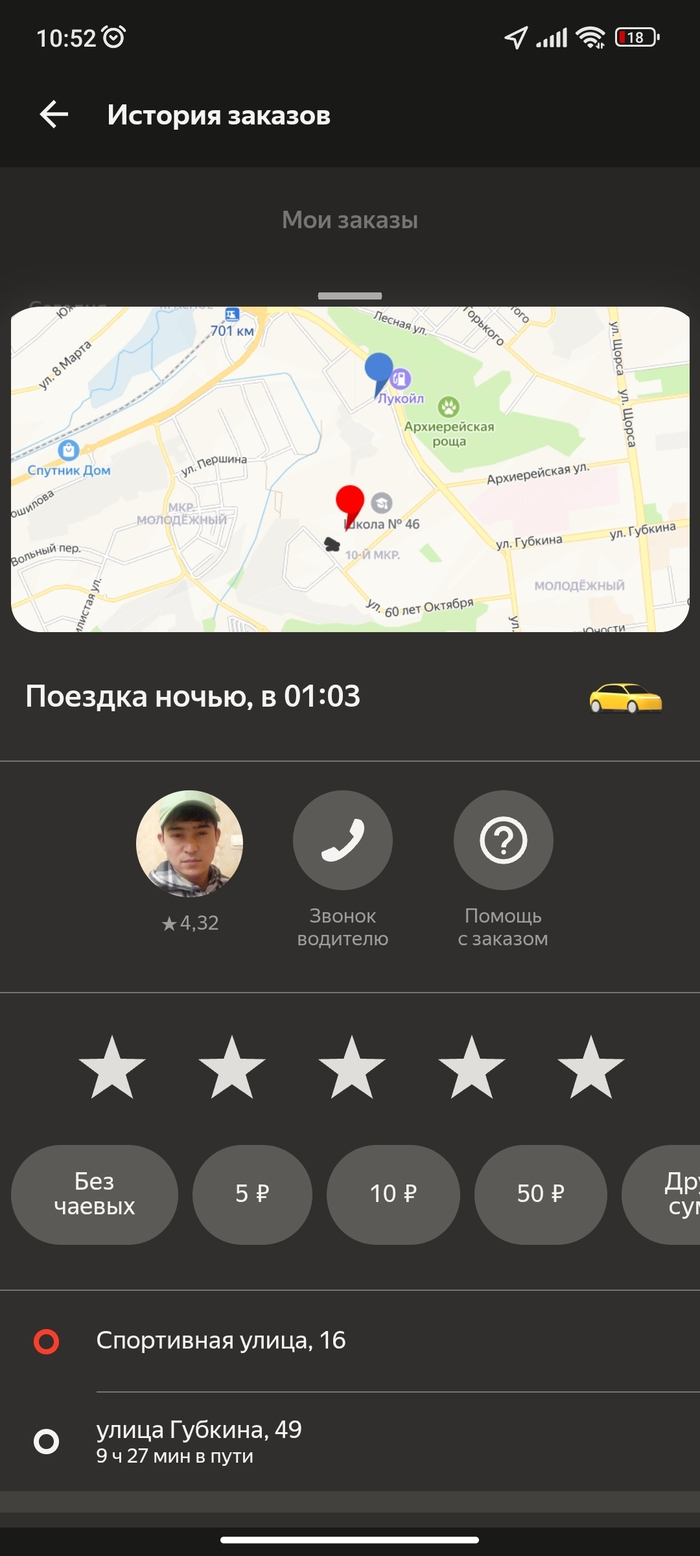Image resolution: width=700 pixels, height=1556 pixels.
Task: Rate the trip one star
Action: (112, 1068)
